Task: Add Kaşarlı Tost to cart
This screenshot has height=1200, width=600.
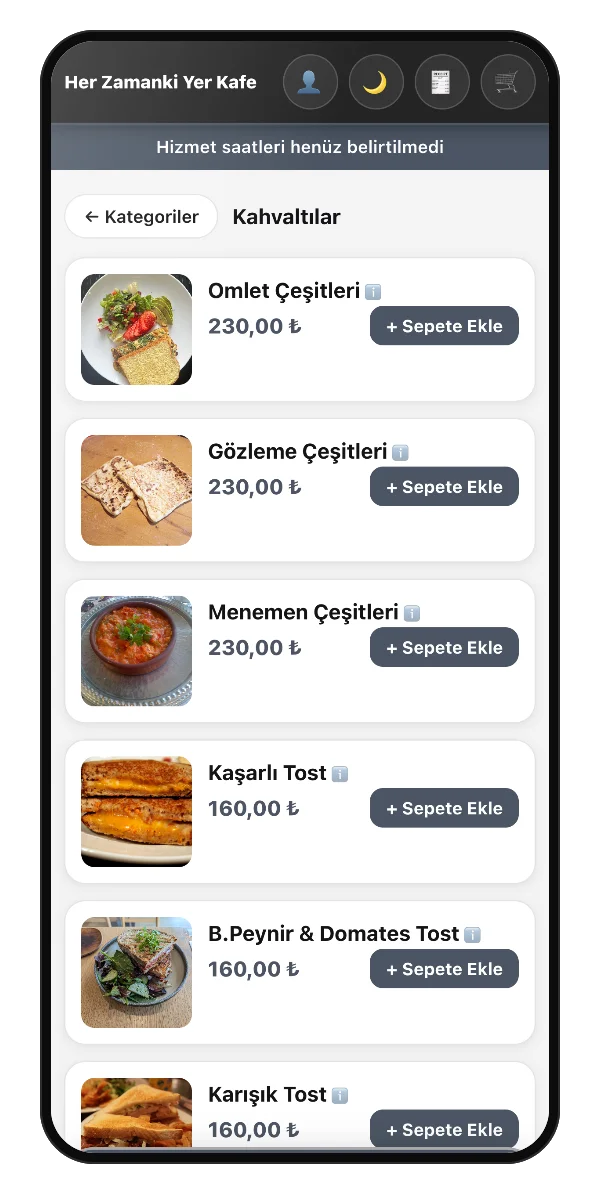Action: coord(444,809)
